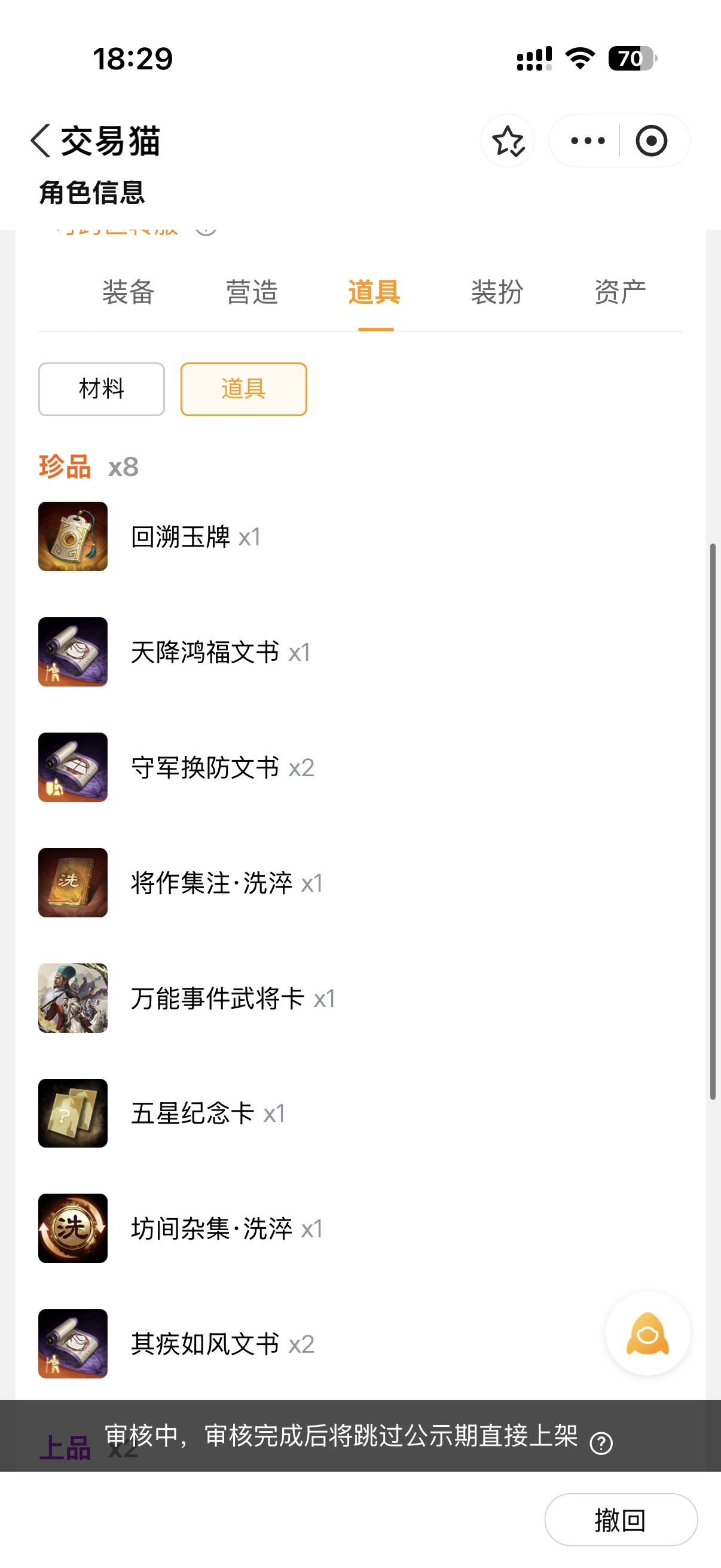Filter by 材料 chip

point(102,389)
